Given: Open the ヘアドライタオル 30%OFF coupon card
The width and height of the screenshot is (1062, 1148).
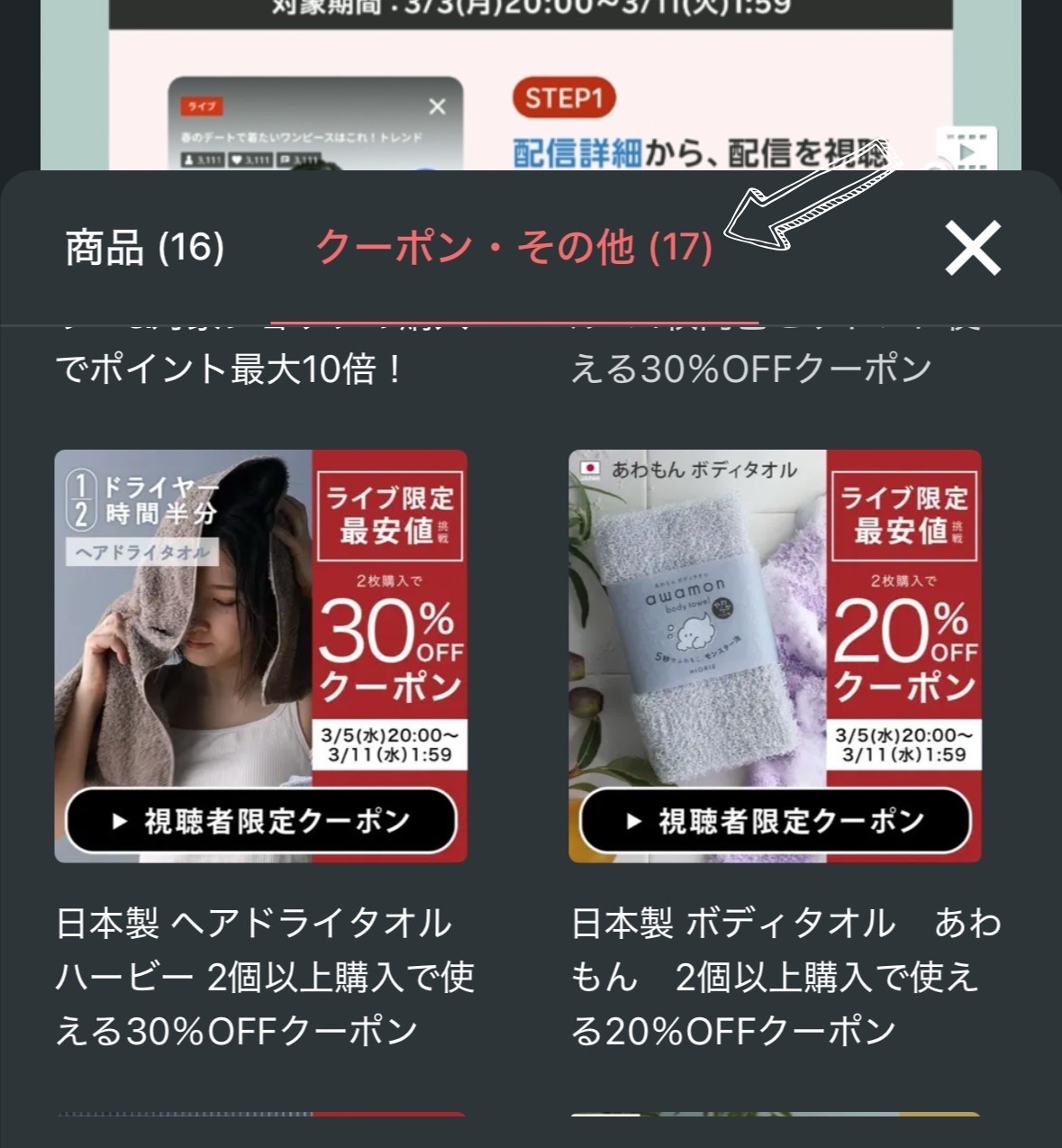Looking at the screenshot, I should [260, 656].
